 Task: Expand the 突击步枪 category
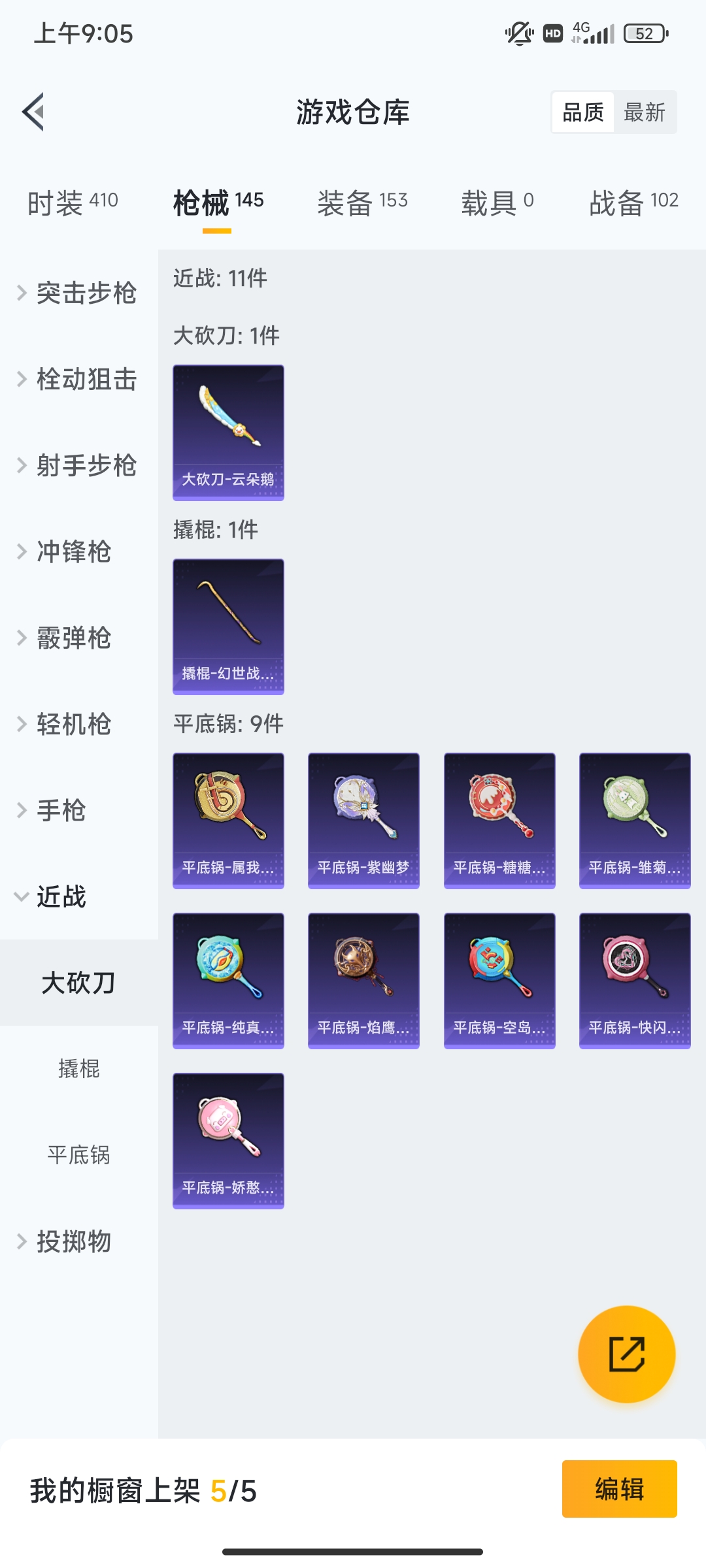click(78, 292)
